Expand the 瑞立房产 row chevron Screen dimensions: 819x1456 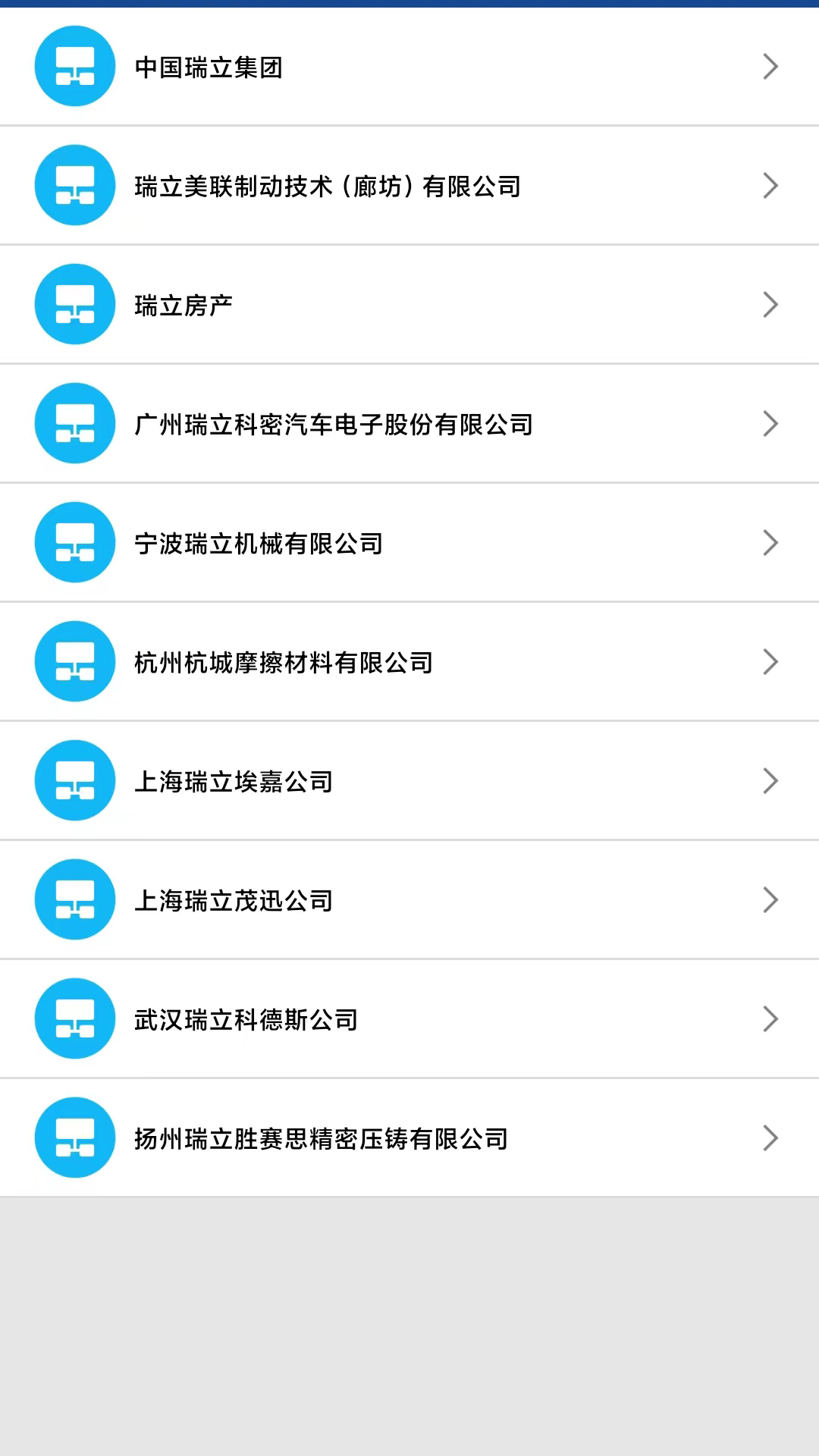click(770, 304)
